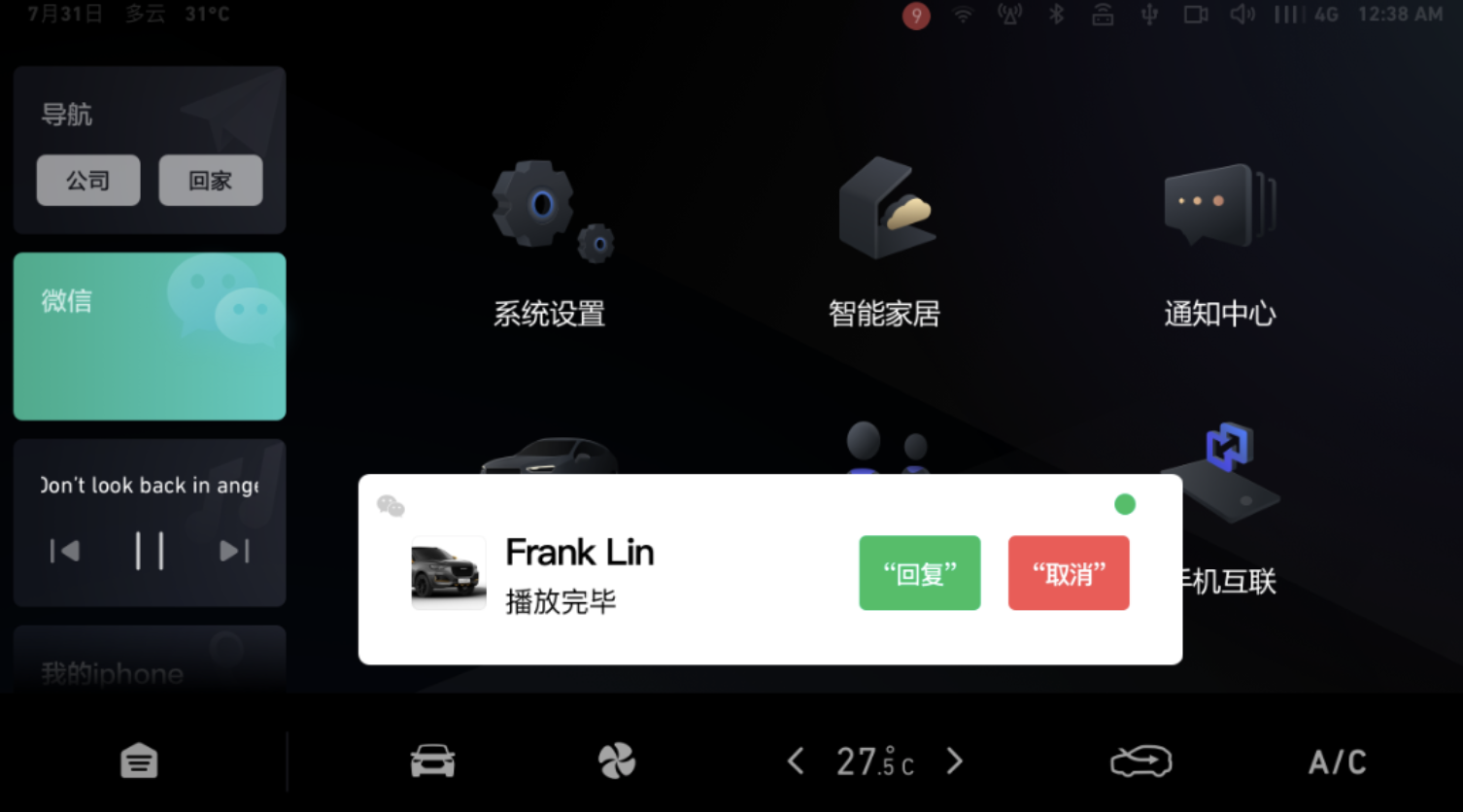The height and width of the screenshot is (812, 1463).
Task: Open 系统设置 system settings
Action: click(550, 243)
